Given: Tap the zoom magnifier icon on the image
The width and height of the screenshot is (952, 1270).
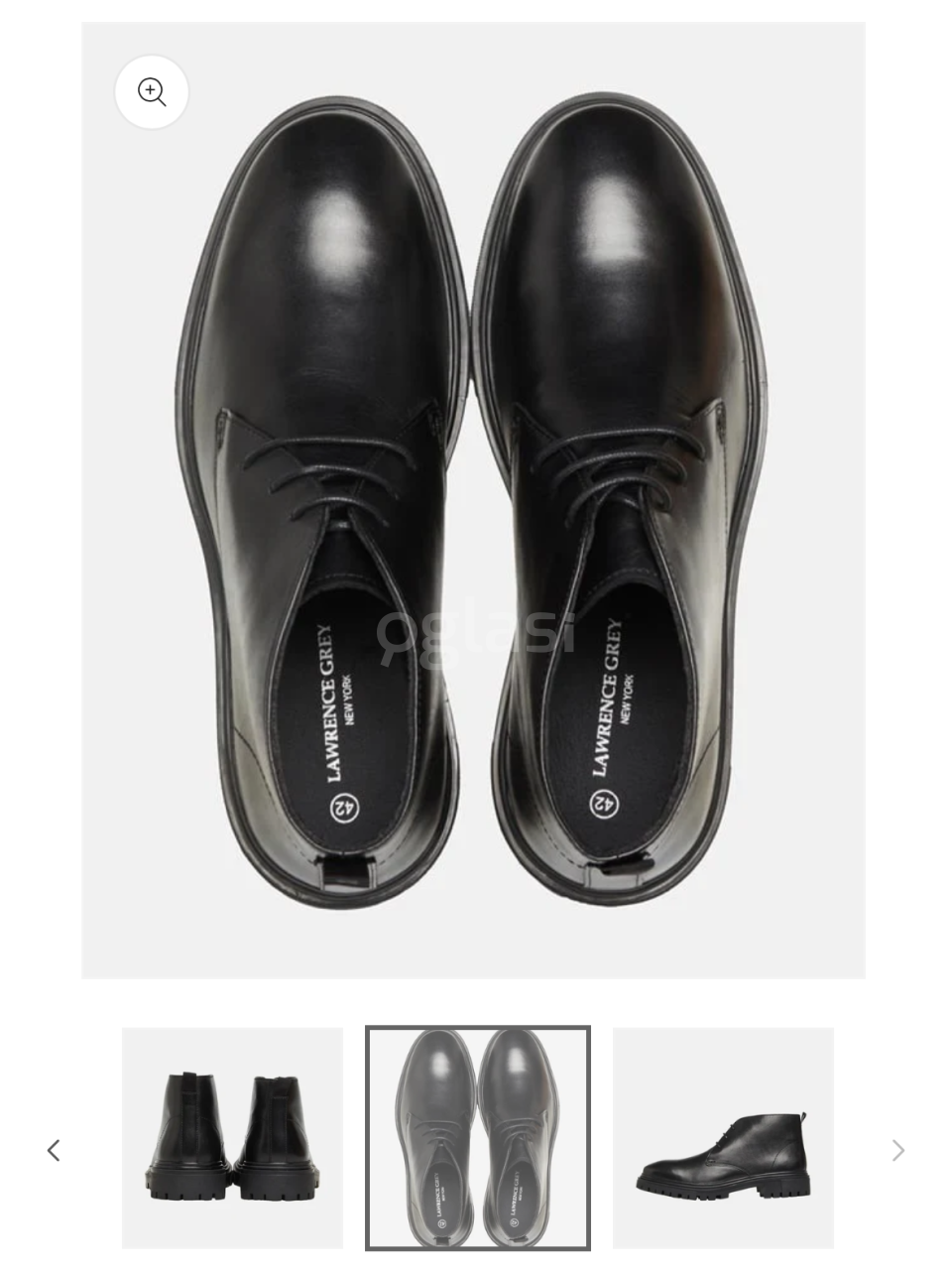Looking at the screenshot, I should tap(152, 92).
